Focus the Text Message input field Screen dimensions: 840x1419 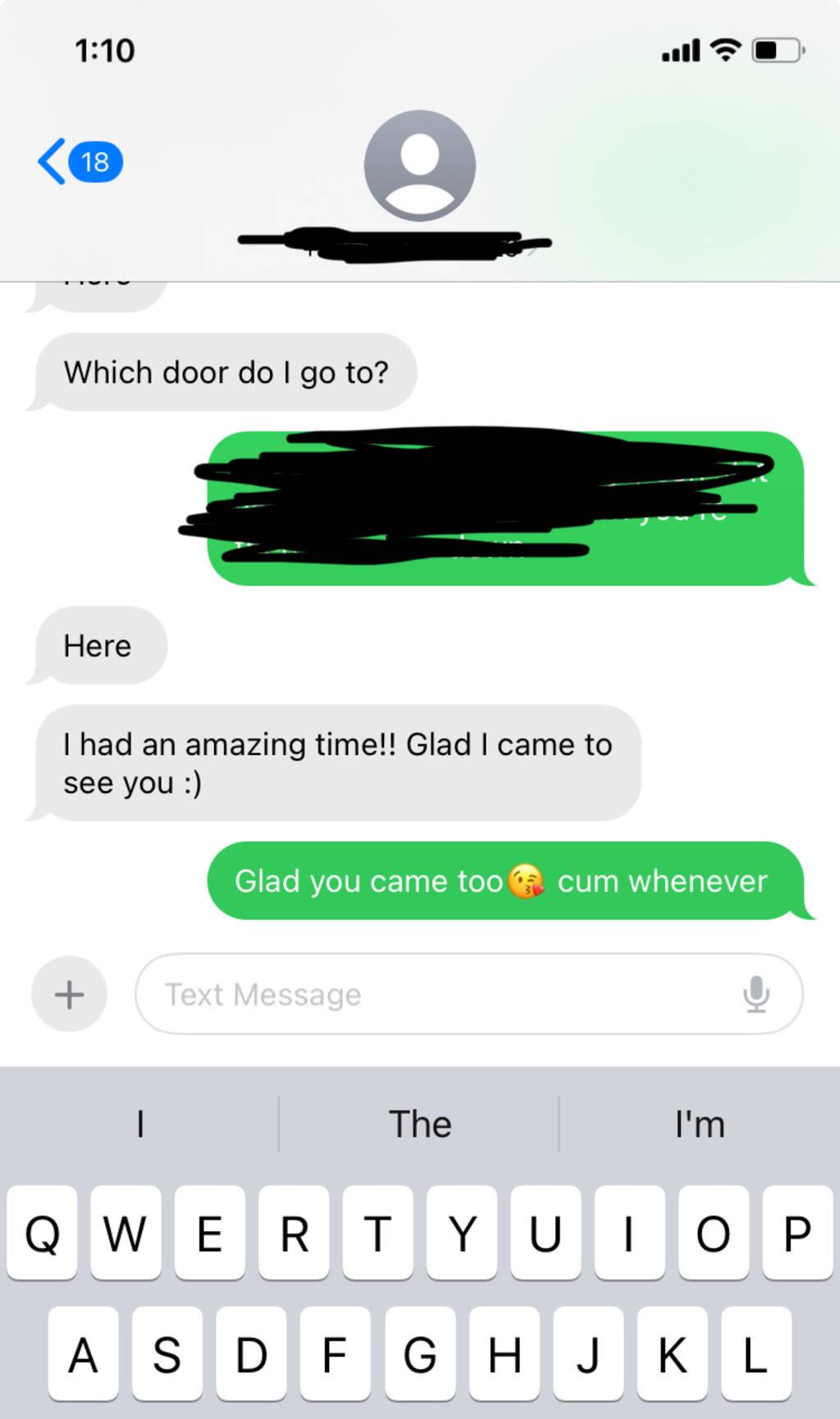click(443, 994)
